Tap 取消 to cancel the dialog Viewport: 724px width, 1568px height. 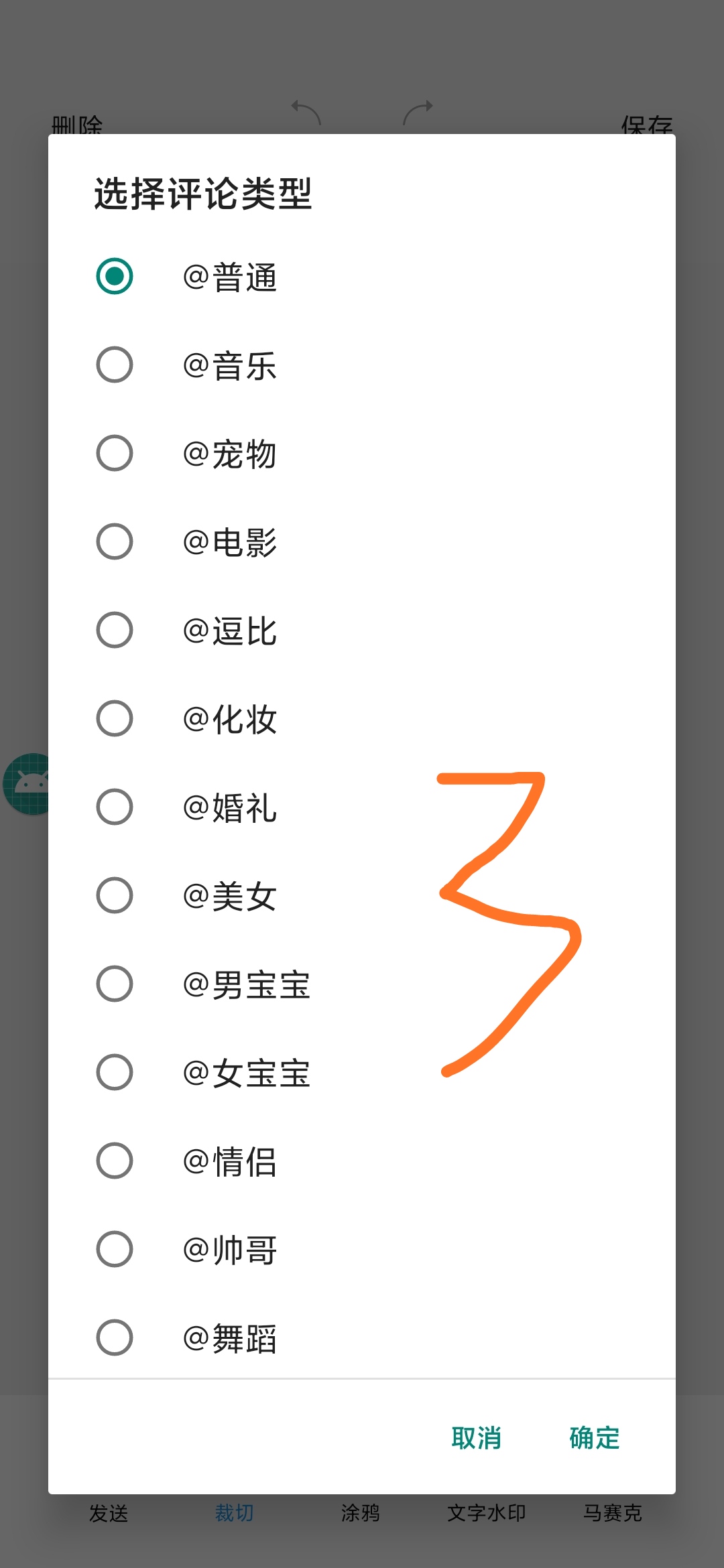[476, 1438]
